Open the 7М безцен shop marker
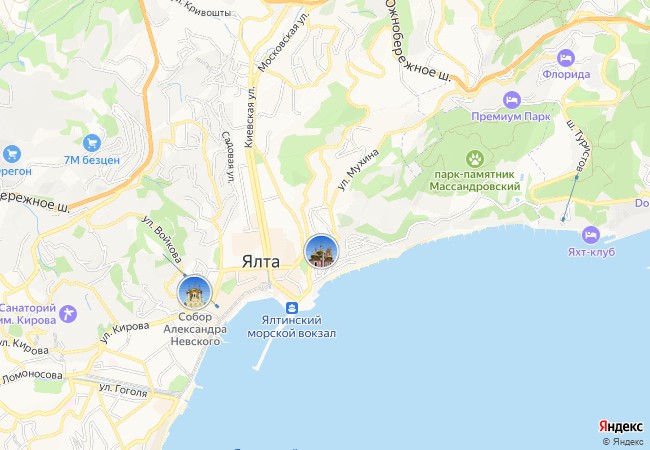The image size is (650, 450). pyautogui.click(x=92, y=143)
